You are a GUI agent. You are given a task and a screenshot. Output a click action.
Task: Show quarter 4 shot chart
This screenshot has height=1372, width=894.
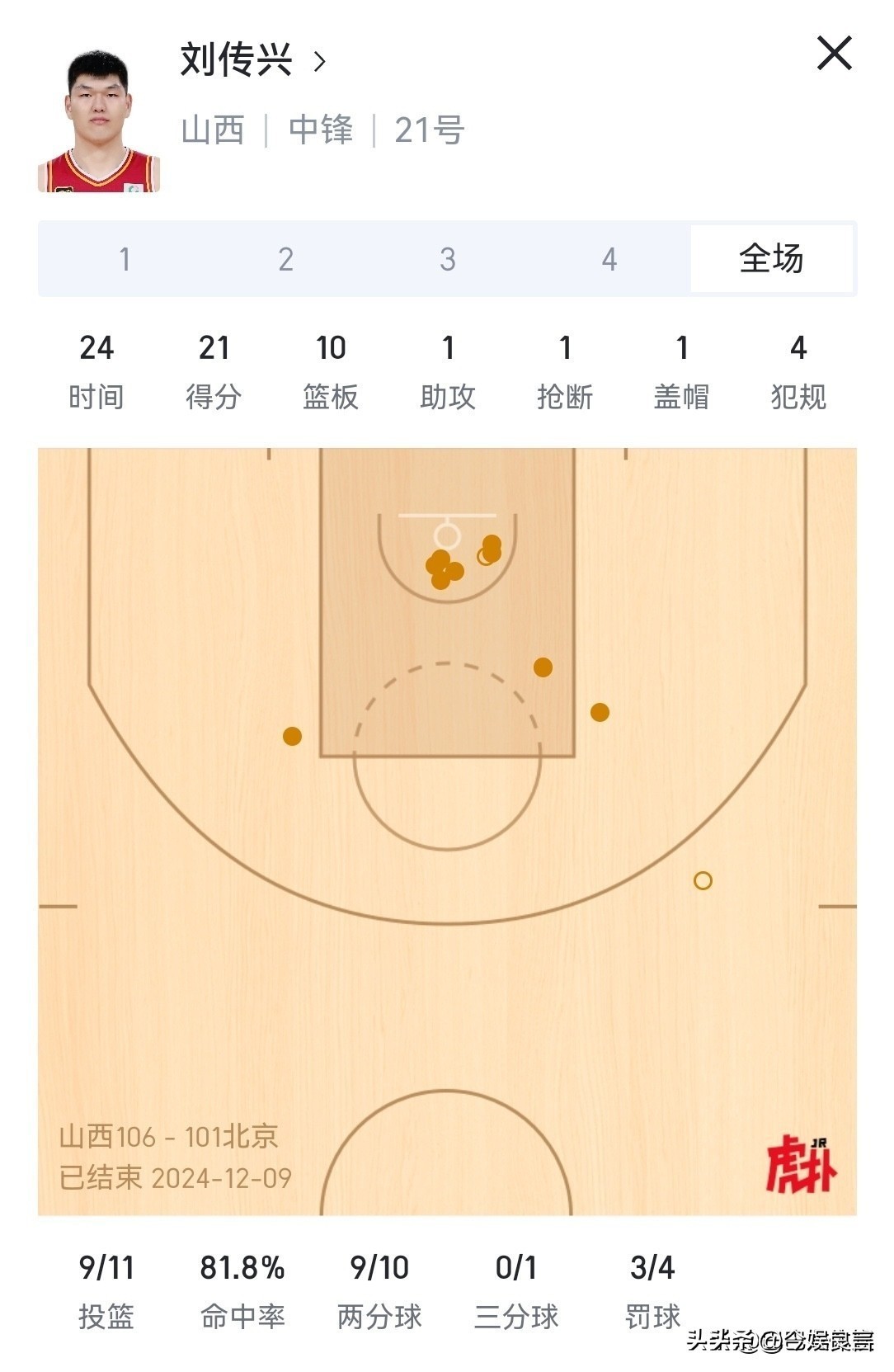click(x=609, y=259)
